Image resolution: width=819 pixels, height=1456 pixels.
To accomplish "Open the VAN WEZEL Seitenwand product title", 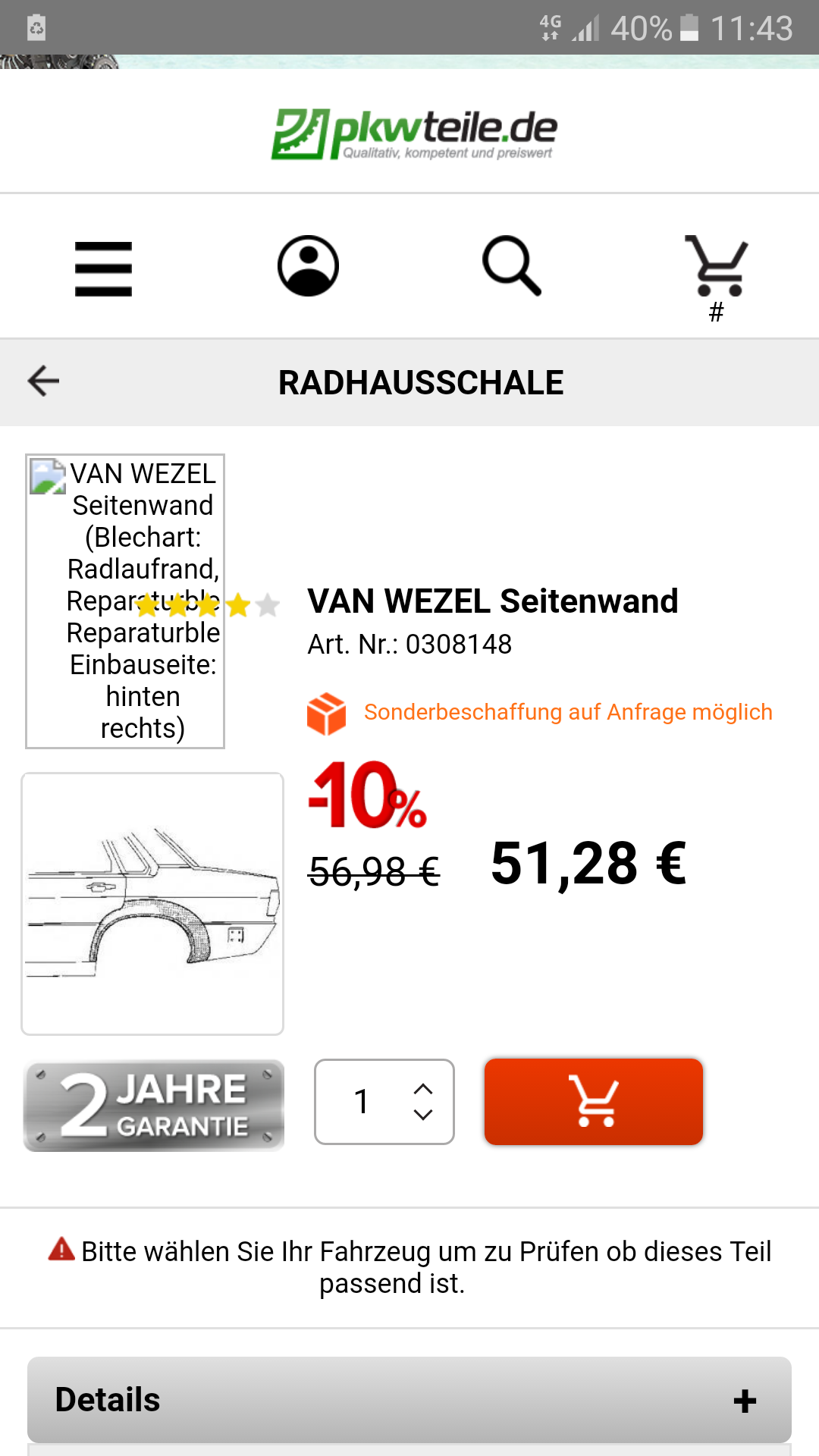I will [493, 601].
